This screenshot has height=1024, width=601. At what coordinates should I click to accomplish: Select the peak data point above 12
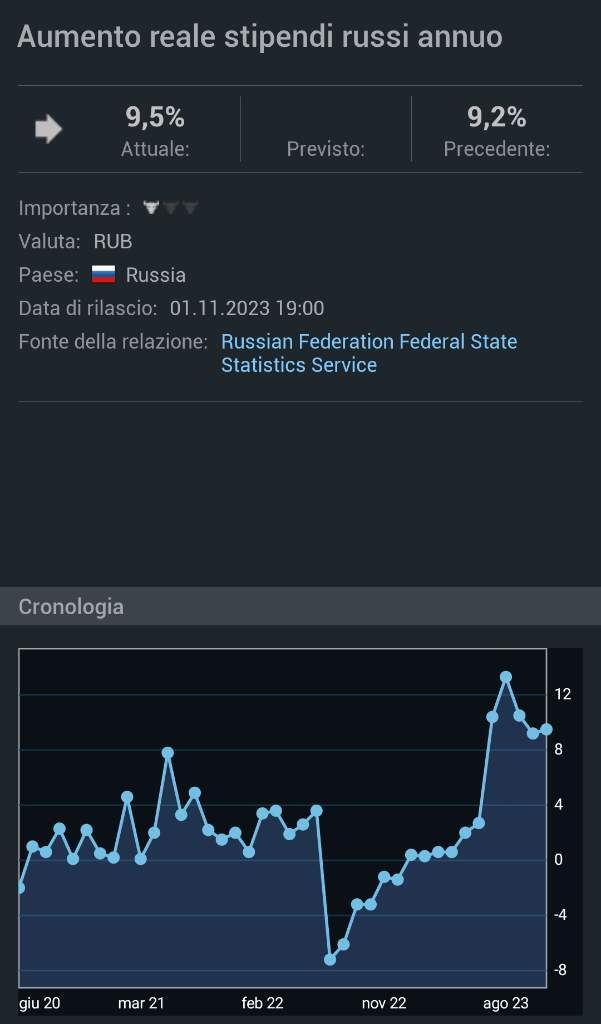click(x=506, y=677)
